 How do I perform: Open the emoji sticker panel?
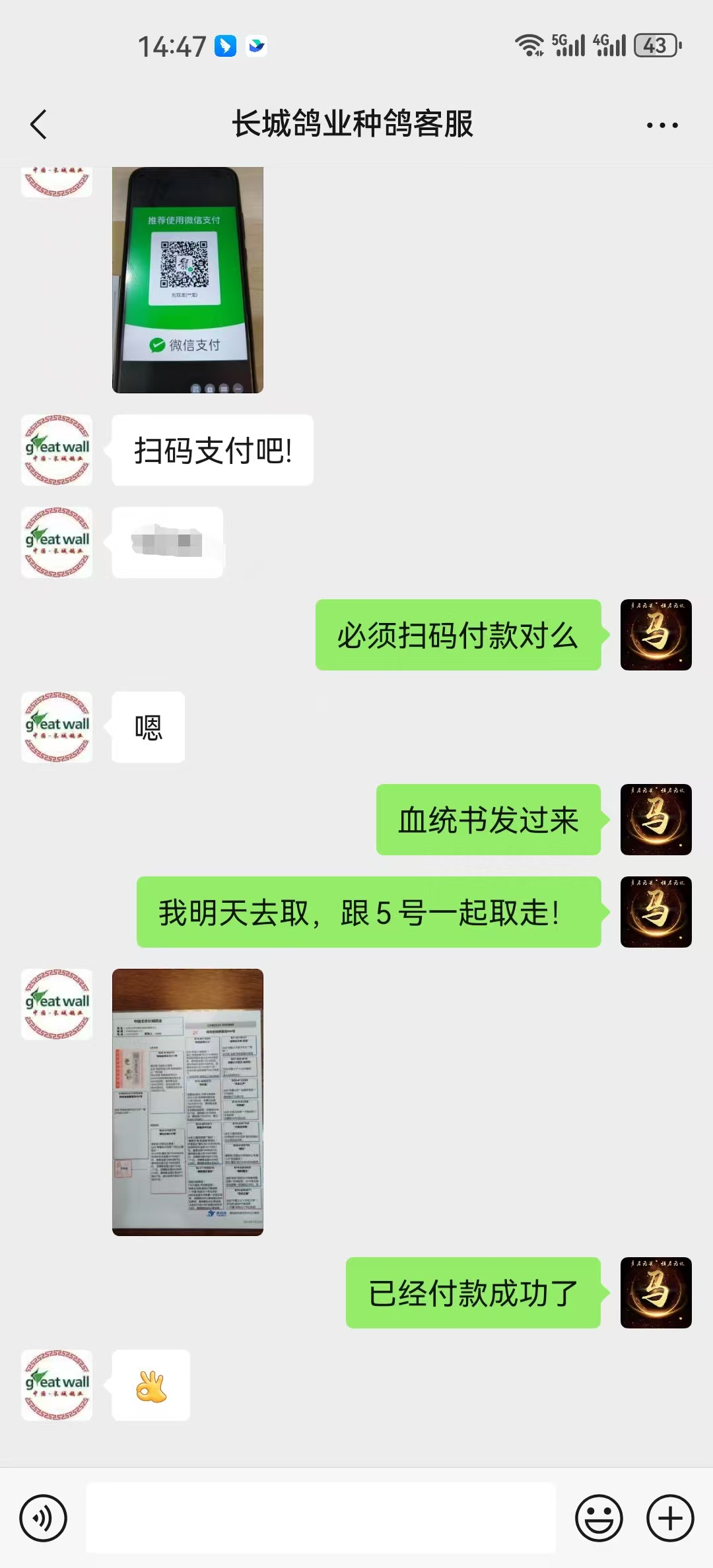tap(599, 1517)
